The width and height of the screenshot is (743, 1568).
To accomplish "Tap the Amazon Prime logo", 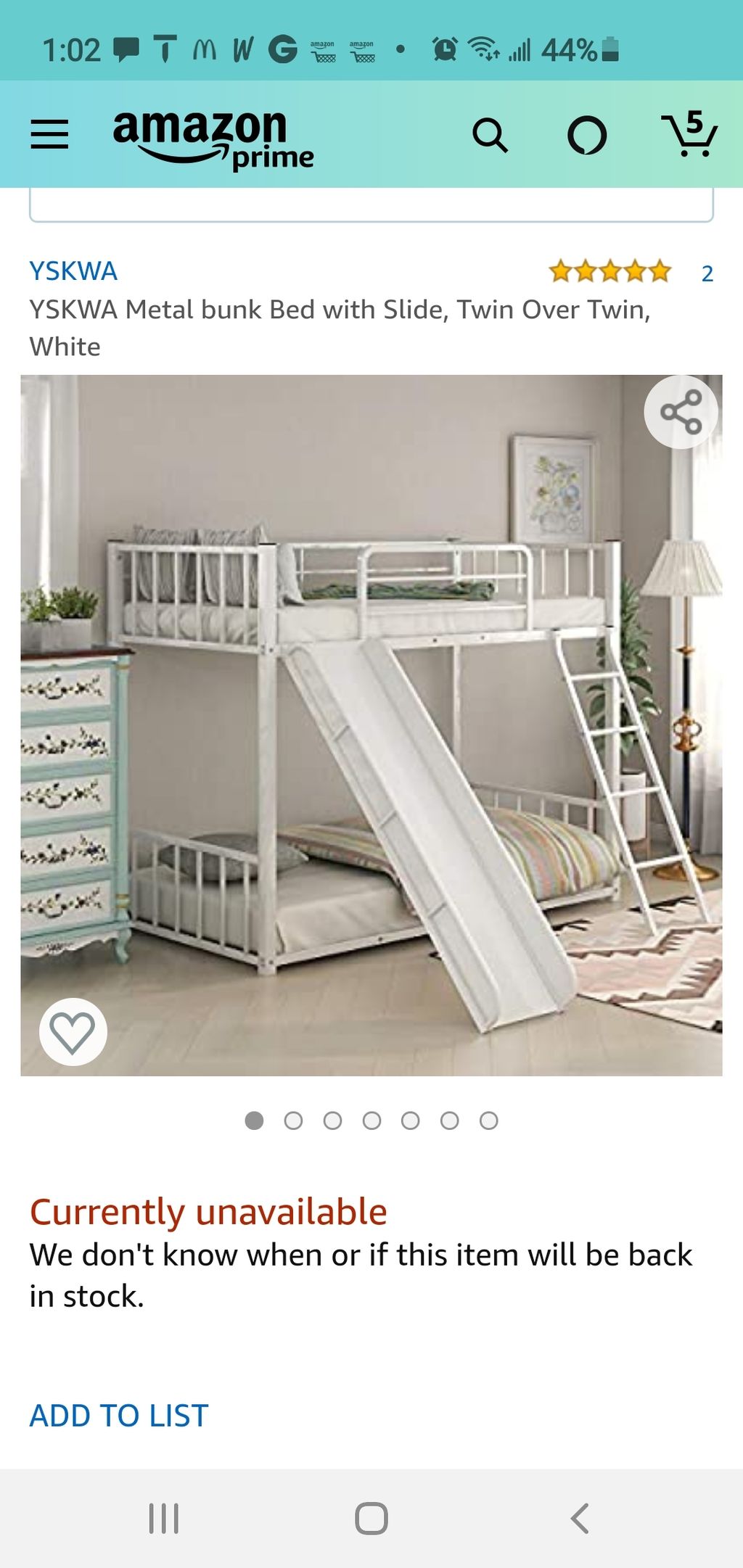I will [213, 139].
